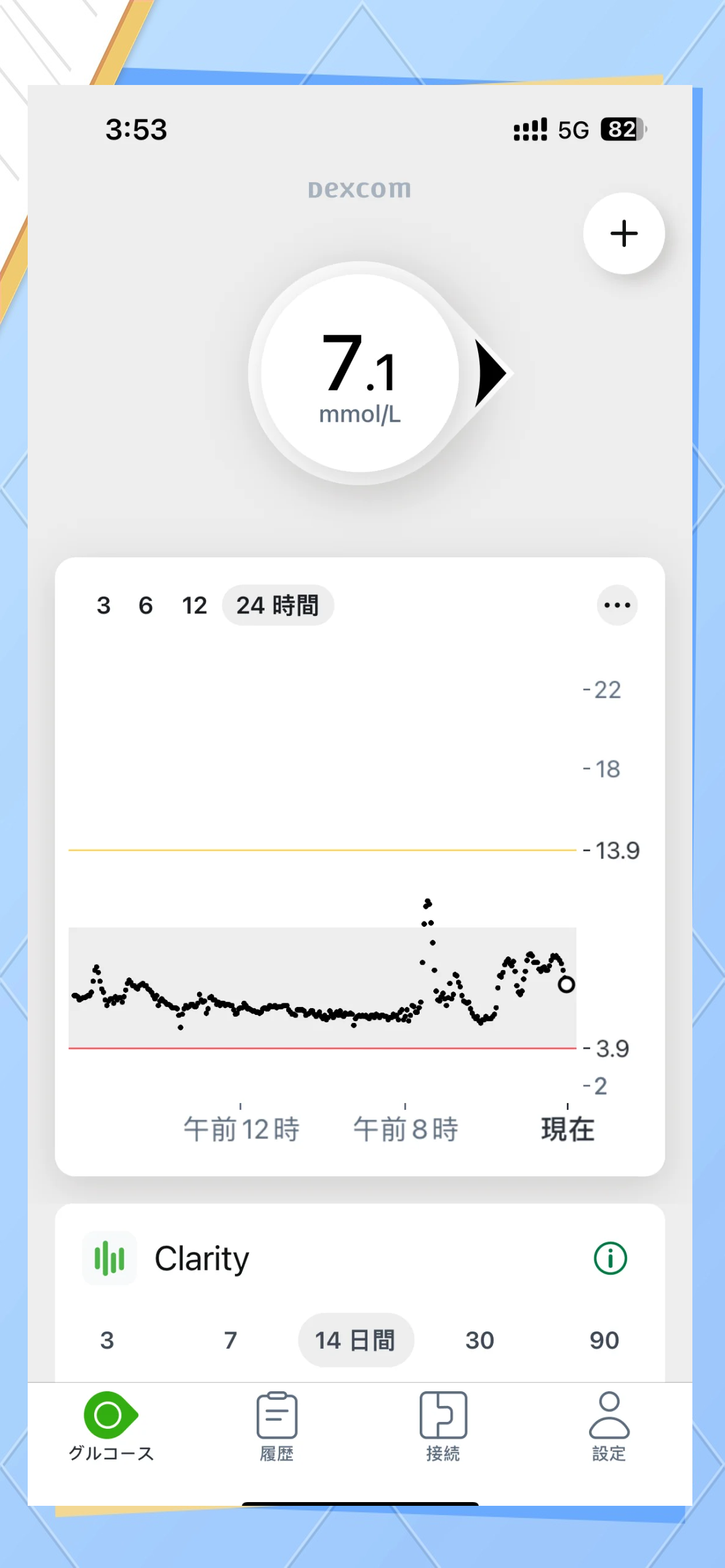Select the 24 時間 graph range
This screenshot has width=725, height=1568.
pos(278,605)
